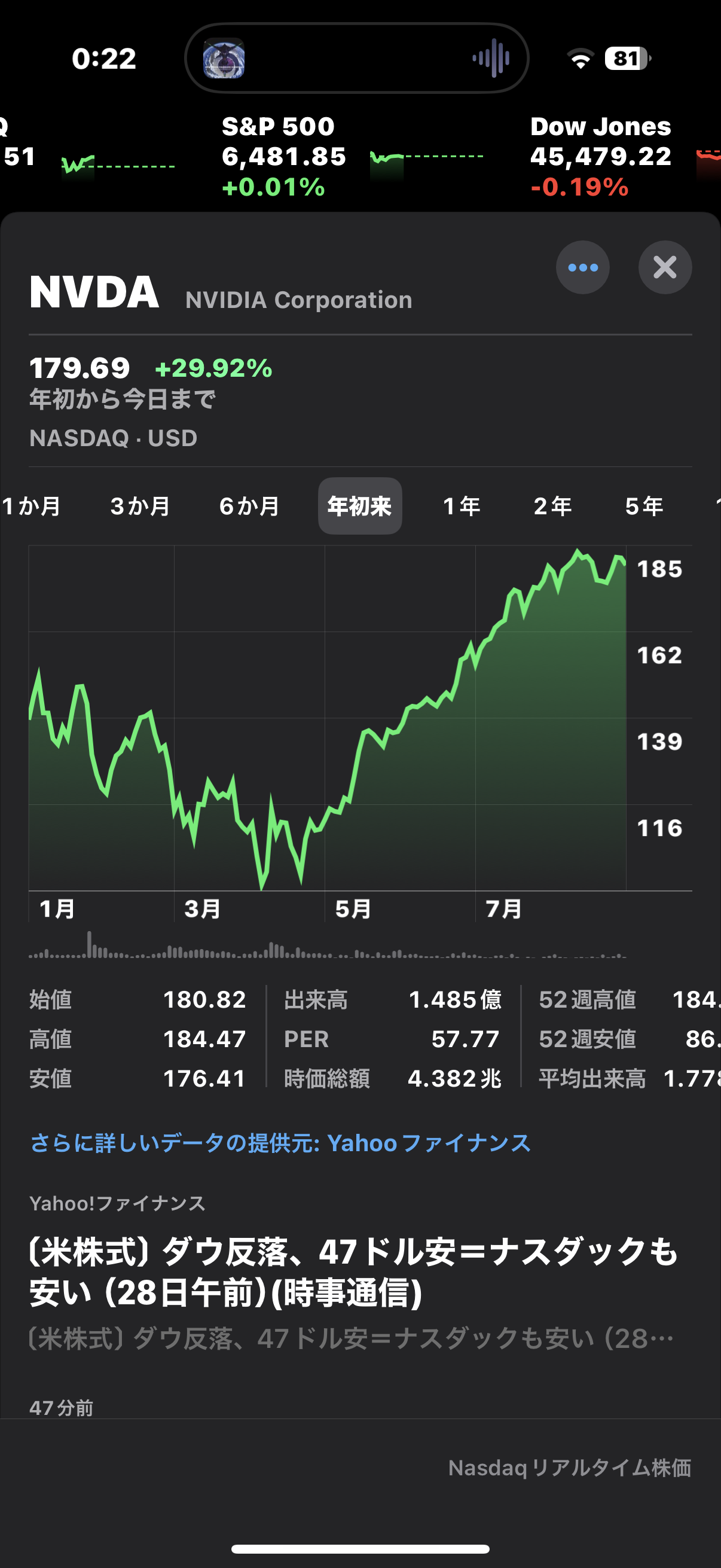The width and height of the screenshot is (721, 1568).
Task: Open the Dynamic Island now playing activity
Action: coord(356,59)
